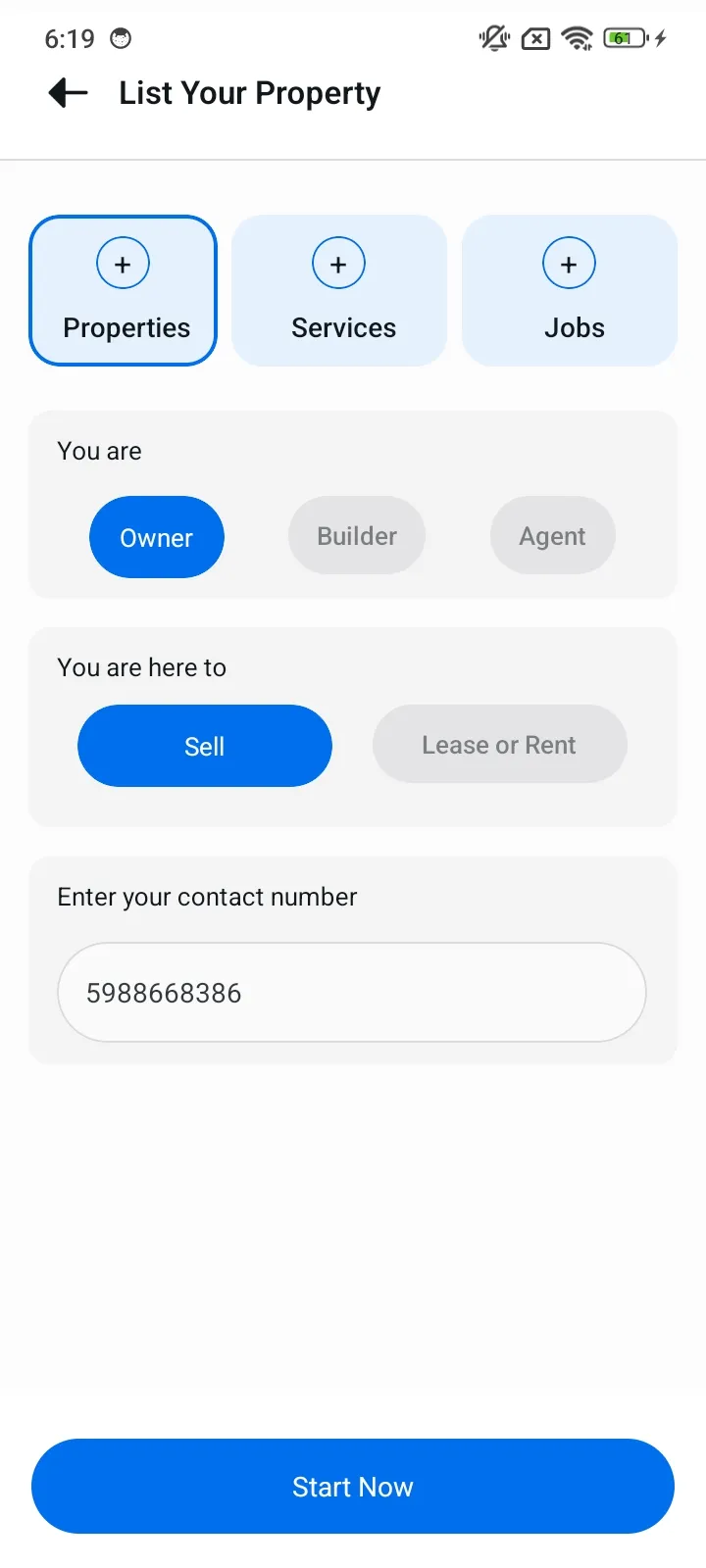Select the Properties category
This screenshot has width=706, height=1568.
tap(123, 290)
